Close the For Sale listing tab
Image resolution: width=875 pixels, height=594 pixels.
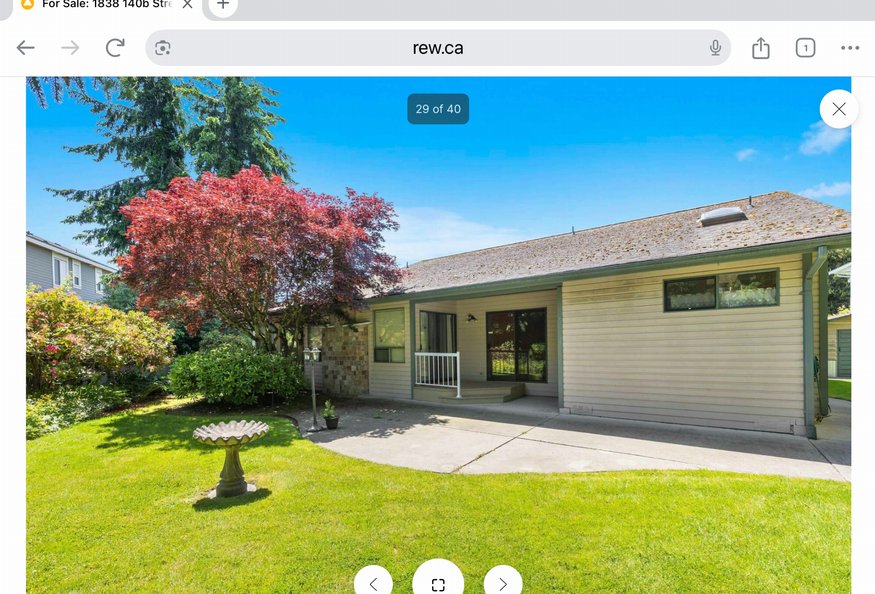[187, 5]
